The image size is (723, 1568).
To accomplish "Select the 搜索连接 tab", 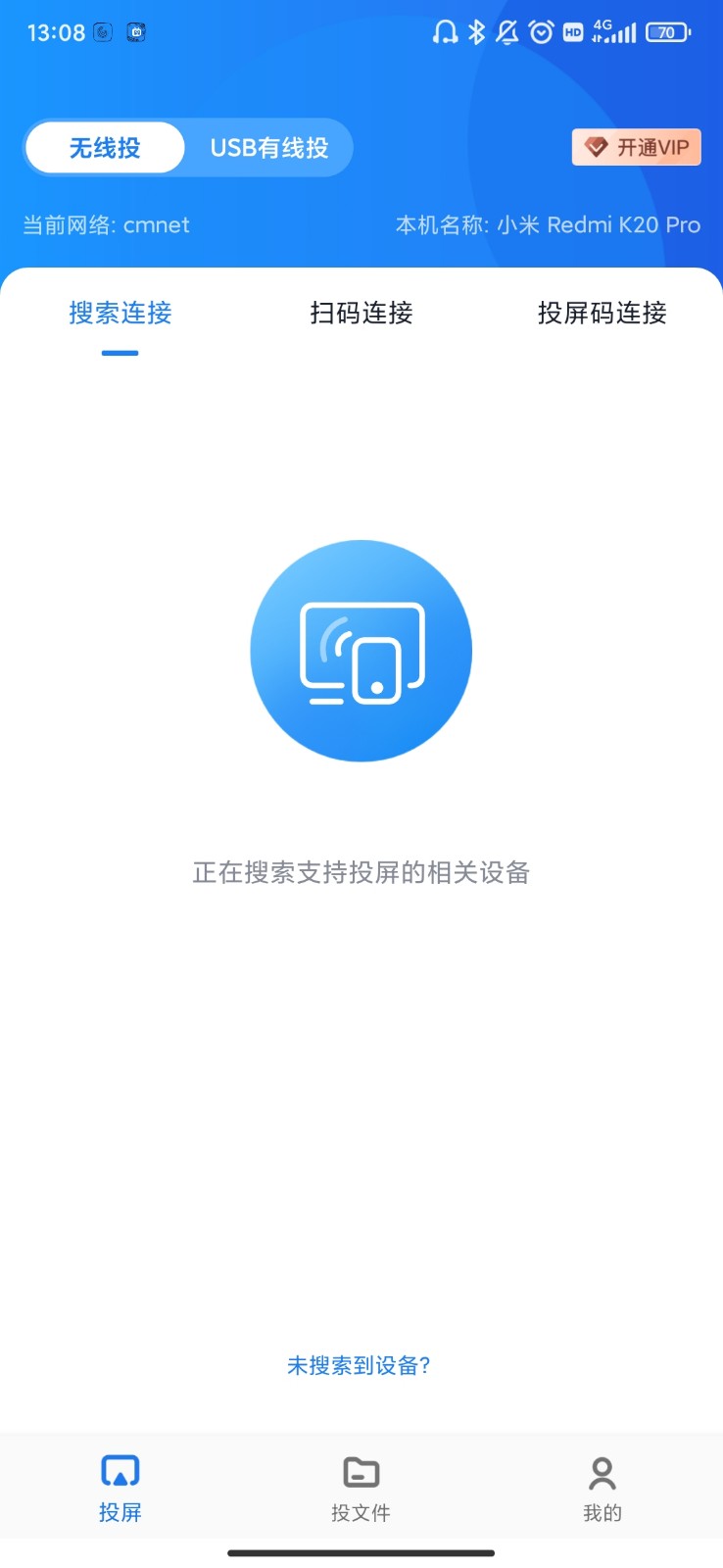I will 120,314.
